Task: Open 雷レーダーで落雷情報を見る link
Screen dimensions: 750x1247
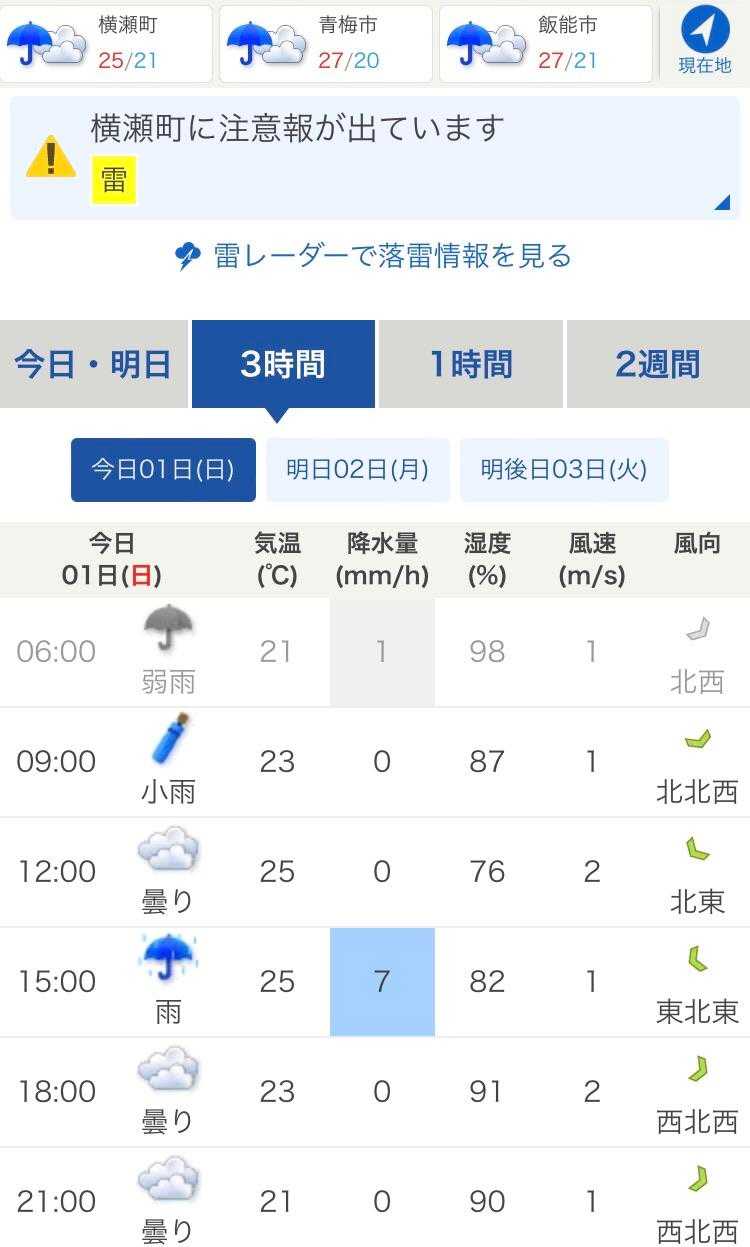Action: 373,256
